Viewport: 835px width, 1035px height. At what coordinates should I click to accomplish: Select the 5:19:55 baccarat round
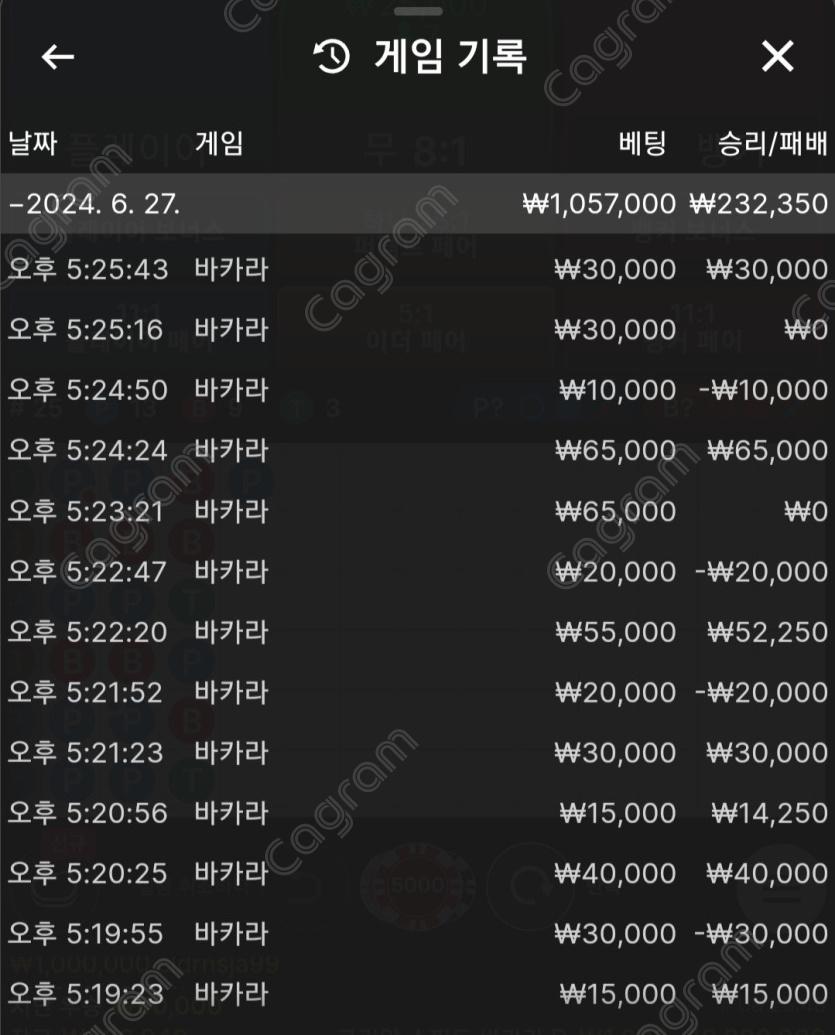click(x=417, y=934)
